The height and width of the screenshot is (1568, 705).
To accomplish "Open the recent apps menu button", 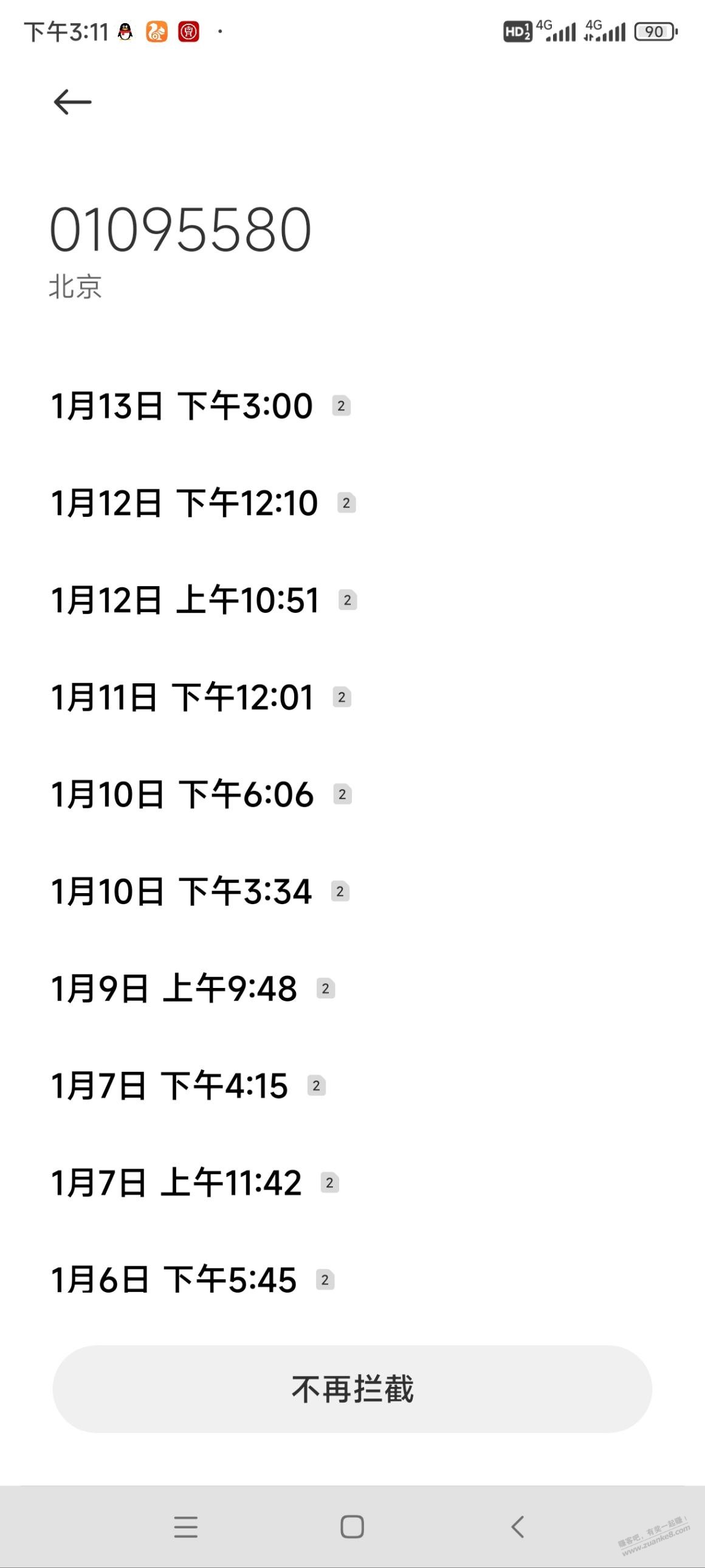I will [185, 1527].
